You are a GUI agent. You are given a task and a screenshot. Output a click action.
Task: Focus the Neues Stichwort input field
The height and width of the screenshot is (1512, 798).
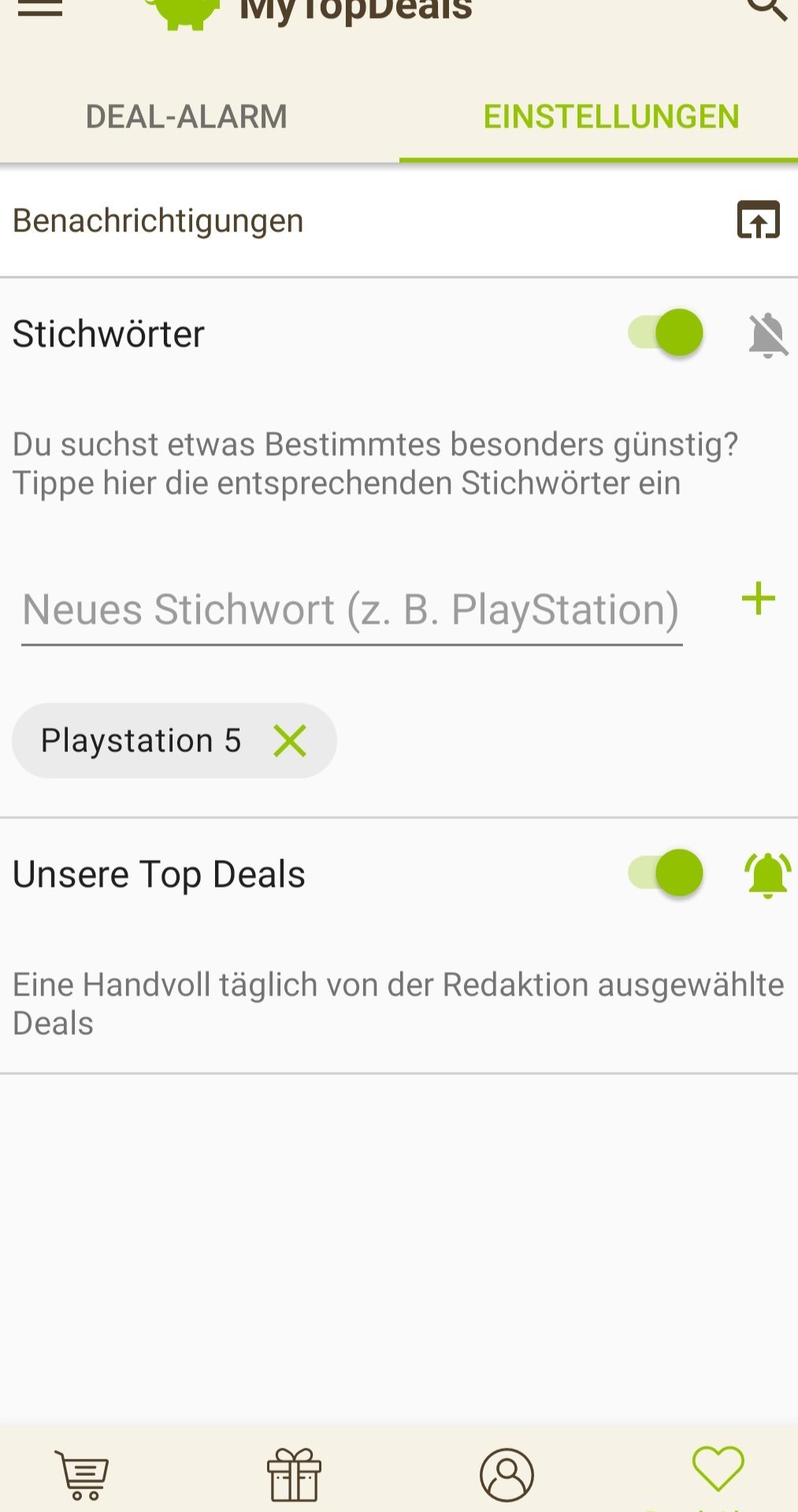351,610
